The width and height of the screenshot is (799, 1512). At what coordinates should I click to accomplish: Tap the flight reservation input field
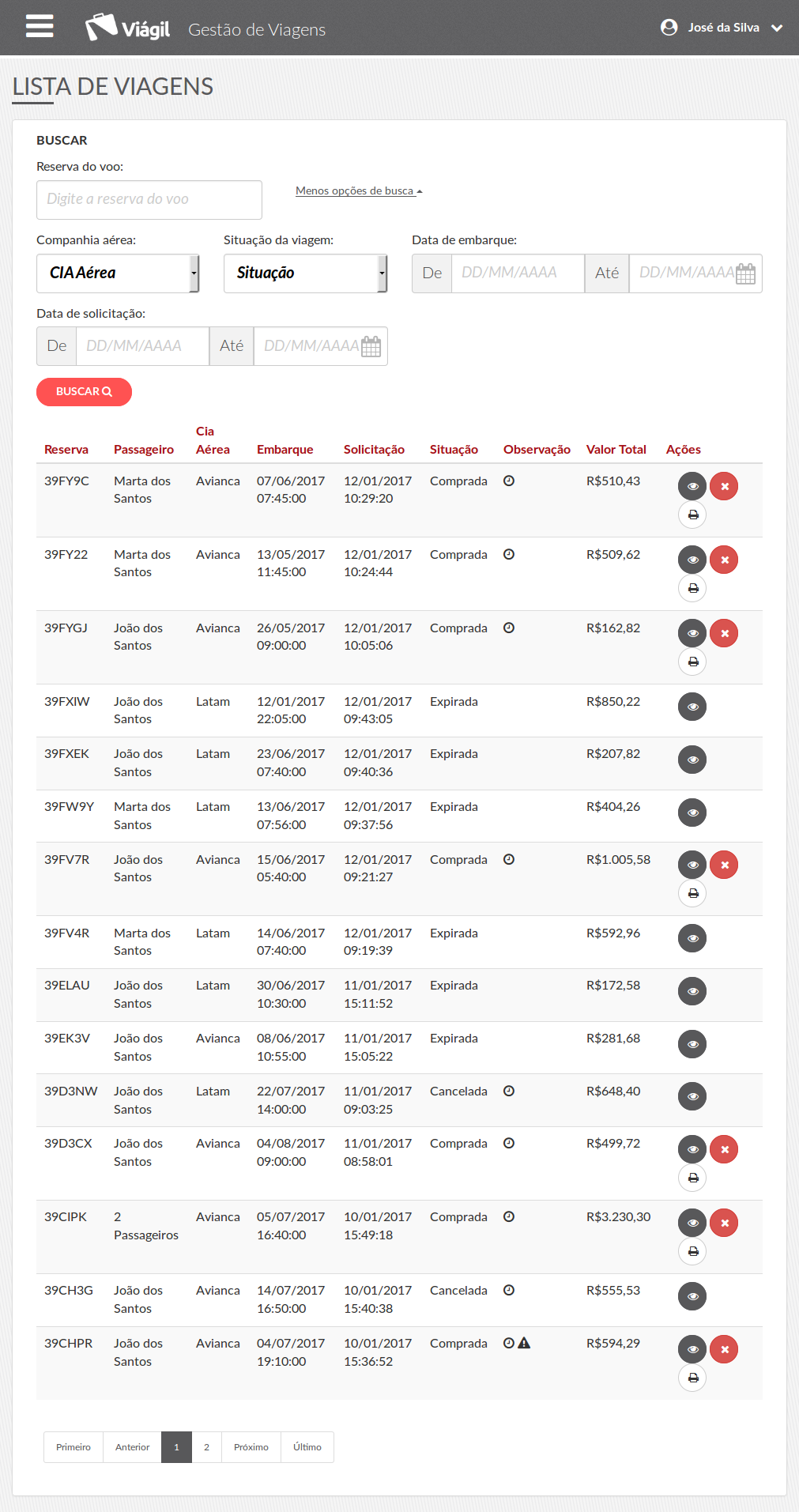point(149,200)
